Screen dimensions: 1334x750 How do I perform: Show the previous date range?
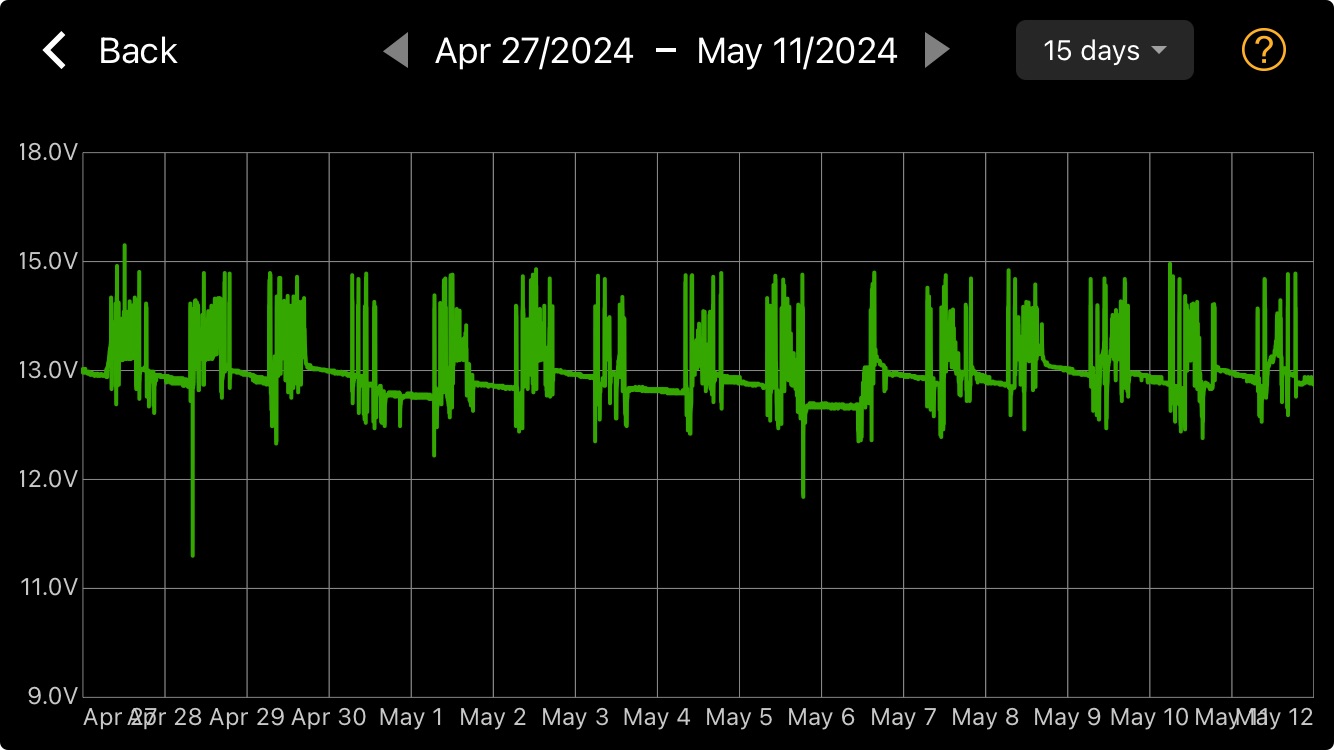(x=397, y=50)
